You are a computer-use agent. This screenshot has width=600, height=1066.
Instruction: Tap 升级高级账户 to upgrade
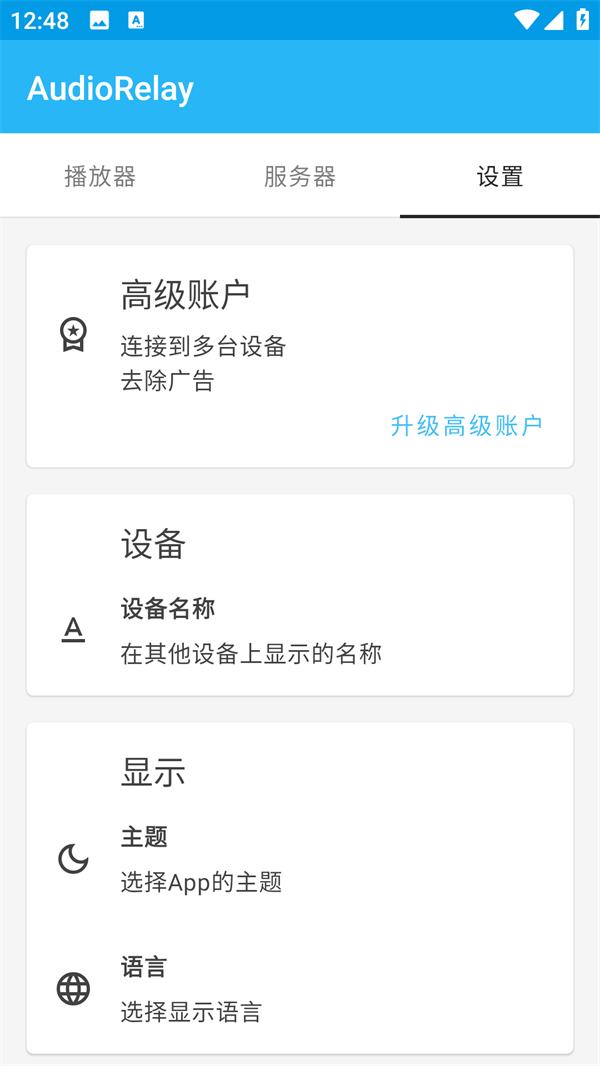[466, 426]
